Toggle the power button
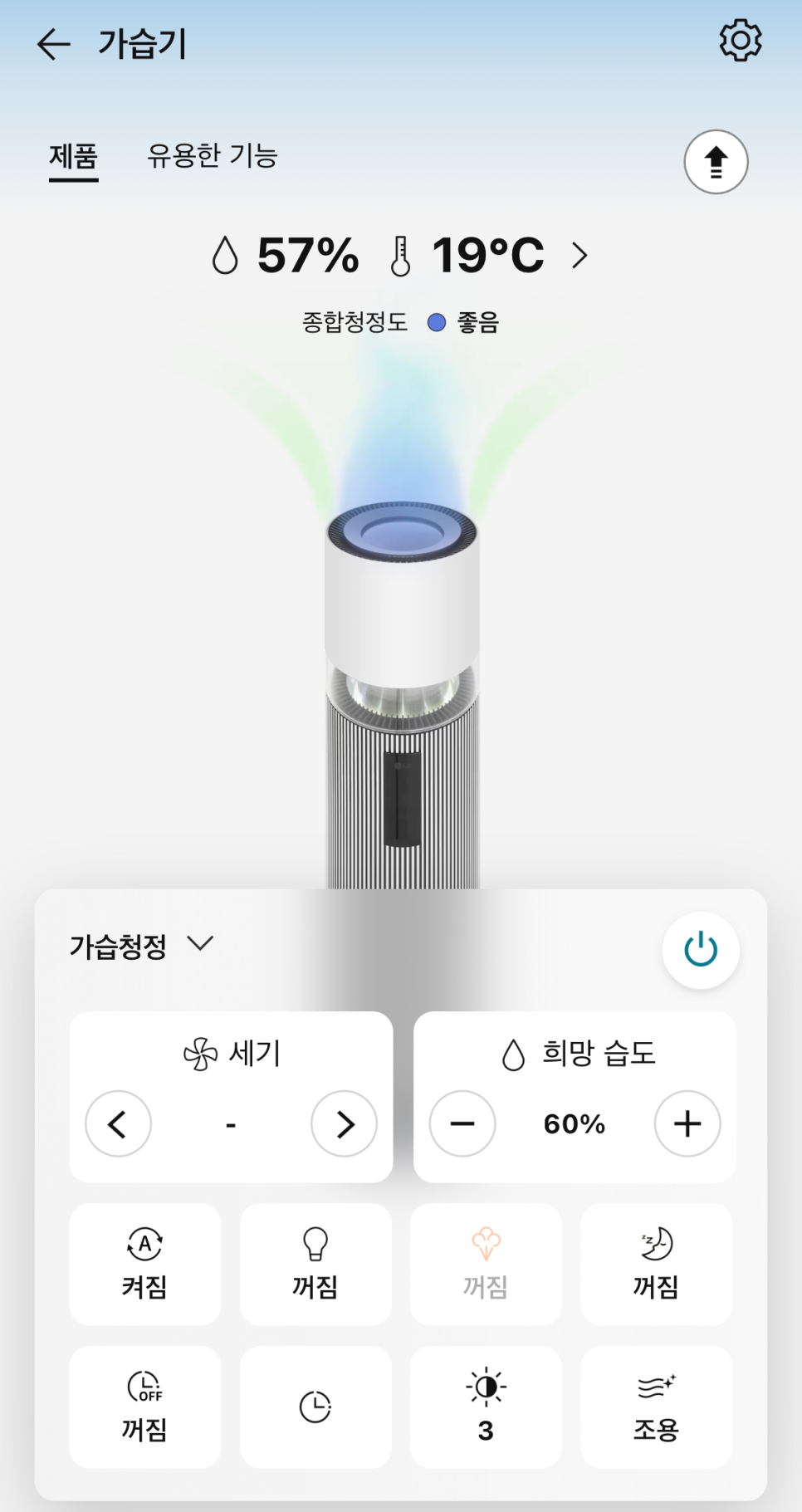Viewport: 802px width, 1512px height. [x=700, y=950]
